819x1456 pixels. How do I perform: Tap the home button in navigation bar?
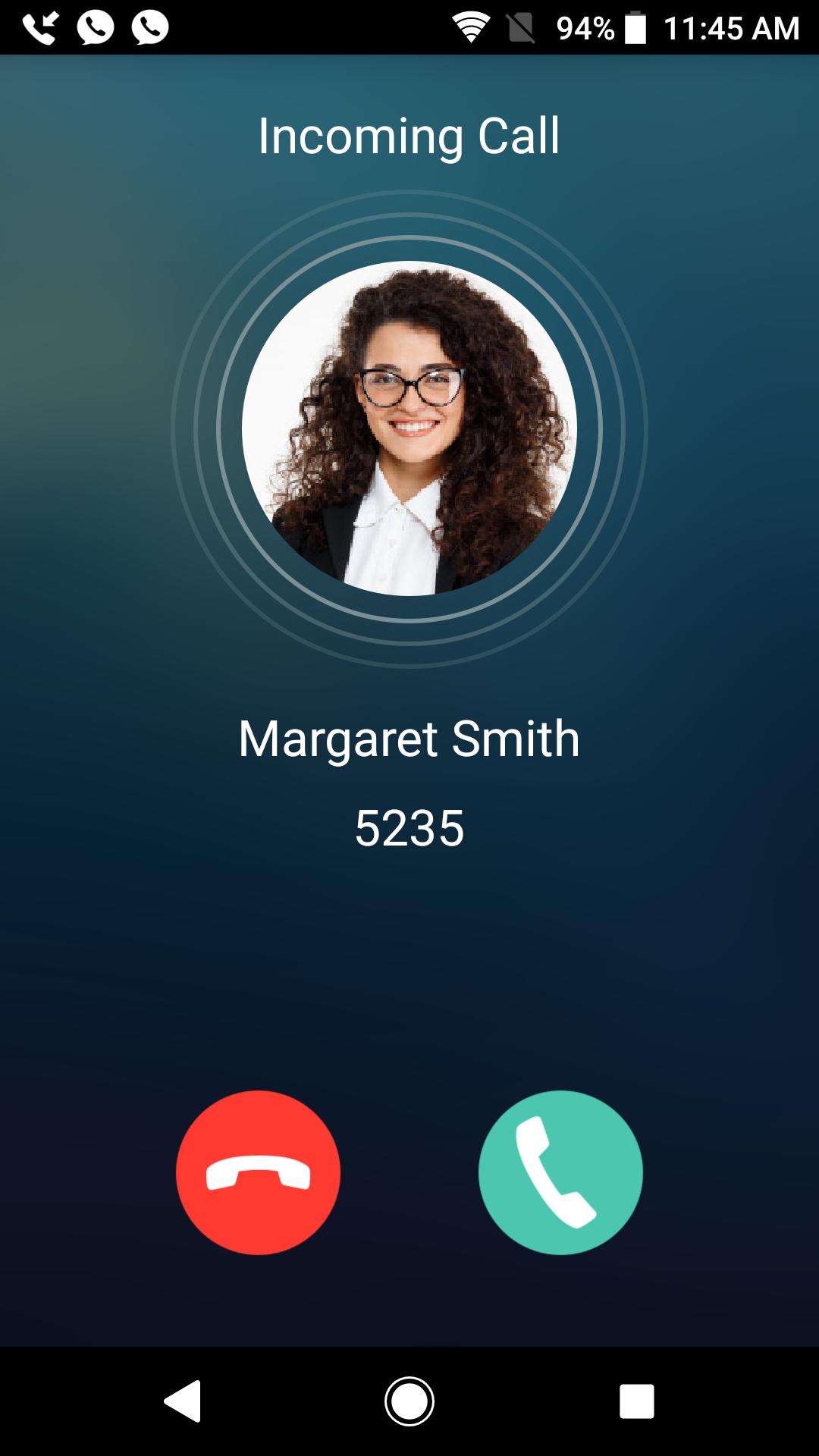[409, 1401]
